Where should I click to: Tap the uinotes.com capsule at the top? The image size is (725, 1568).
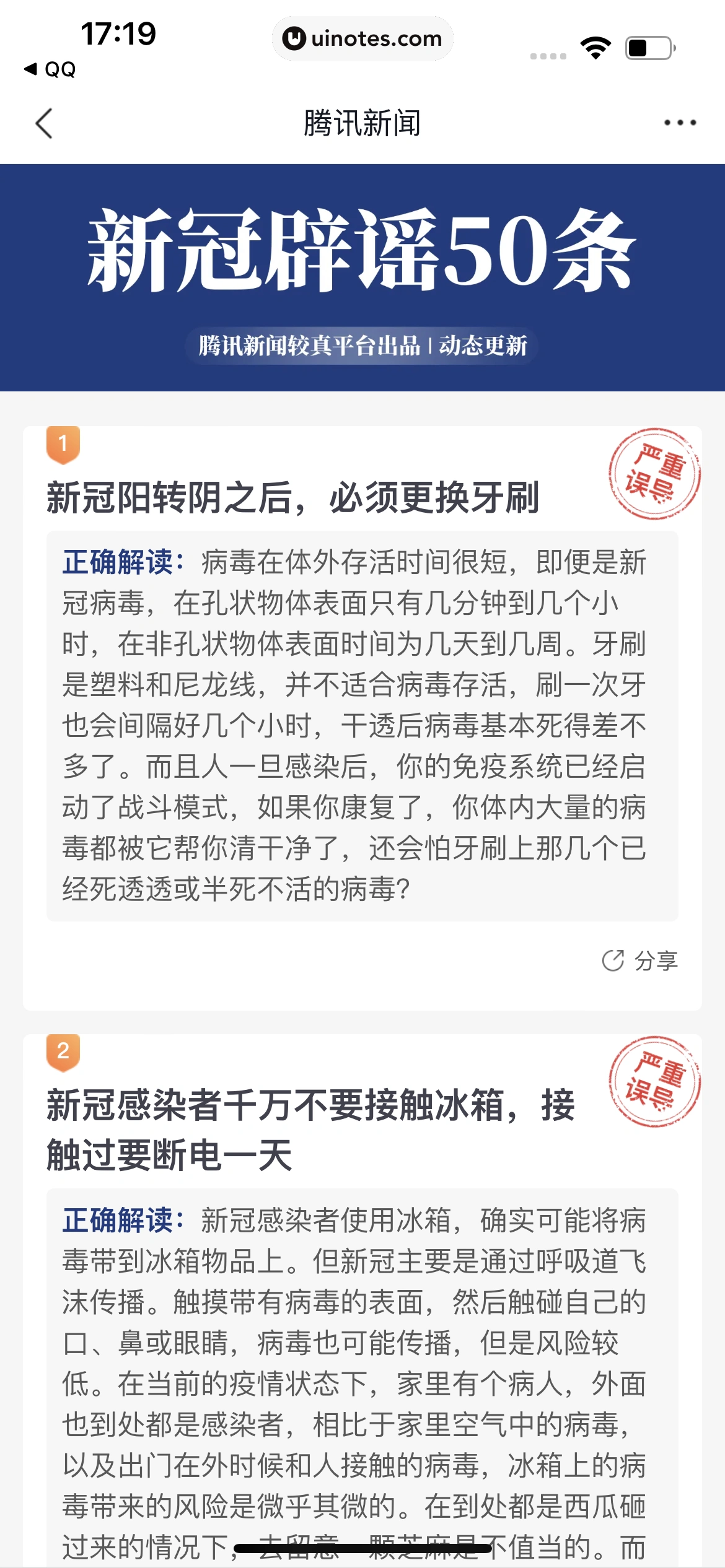362,38
